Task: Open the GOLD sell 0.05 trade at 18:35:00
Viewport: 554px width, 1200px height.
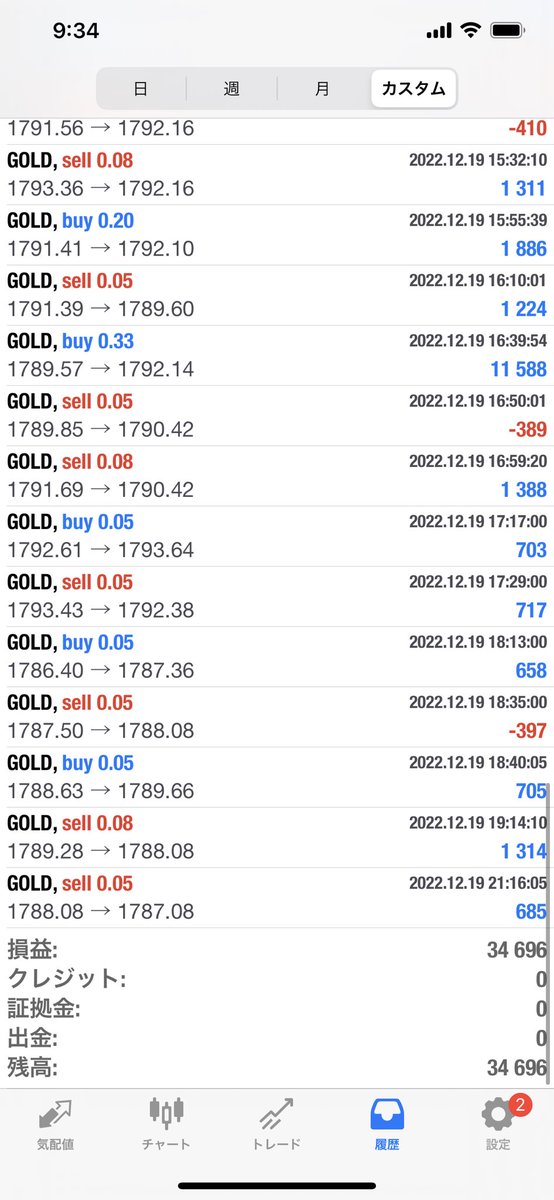Action: [x=277, y=717]
